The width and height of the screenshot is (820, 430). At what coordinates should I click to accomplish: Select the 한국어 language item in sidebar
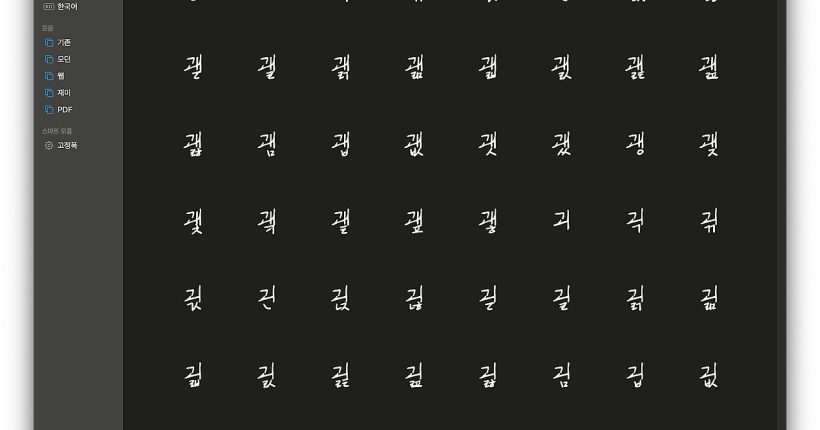[66, 6]
